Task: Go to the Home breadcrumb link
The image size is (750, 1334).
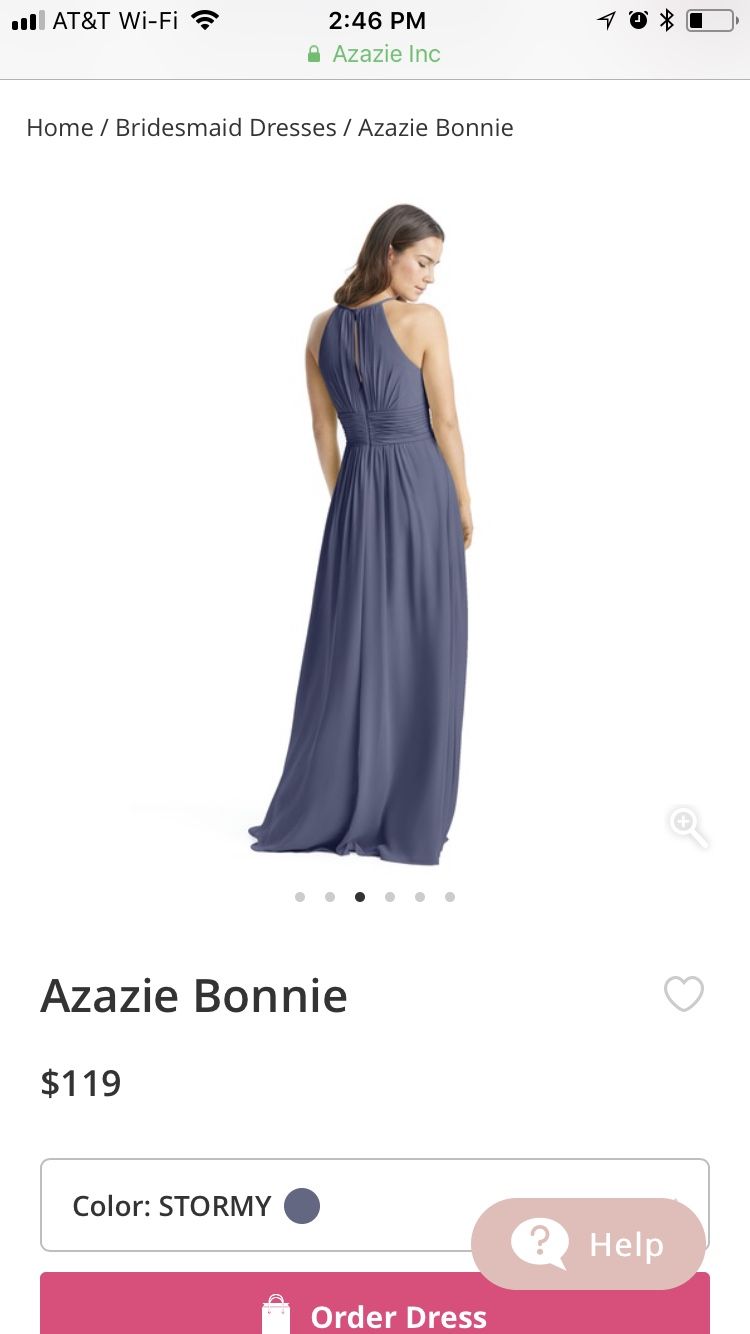Action: click(59, 128)
